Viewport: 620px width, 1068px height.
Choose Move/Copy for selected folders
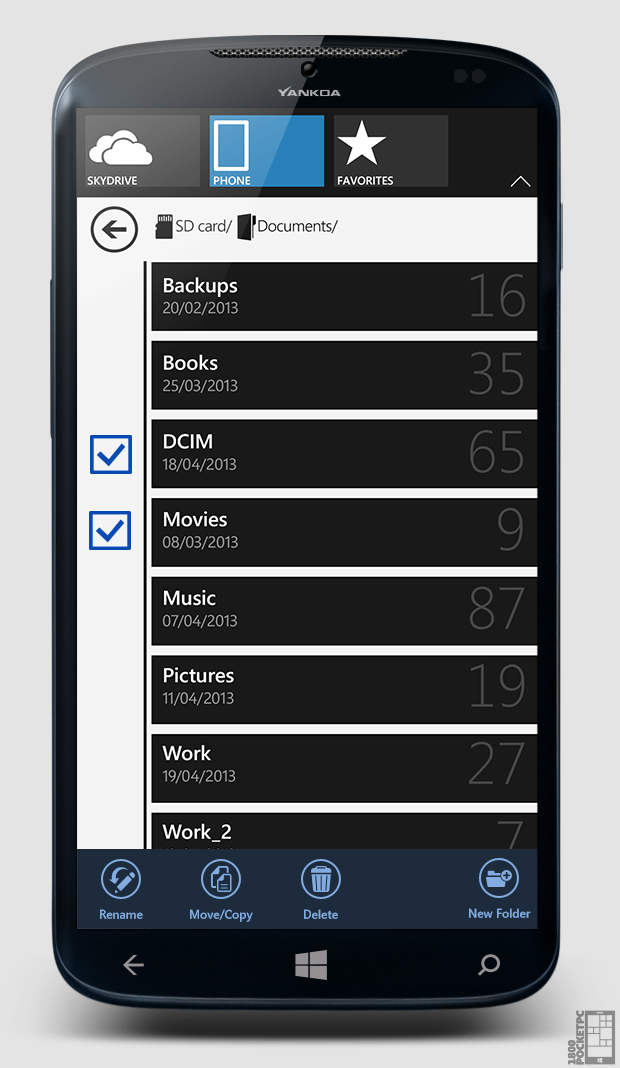click(x=221, y=890)
